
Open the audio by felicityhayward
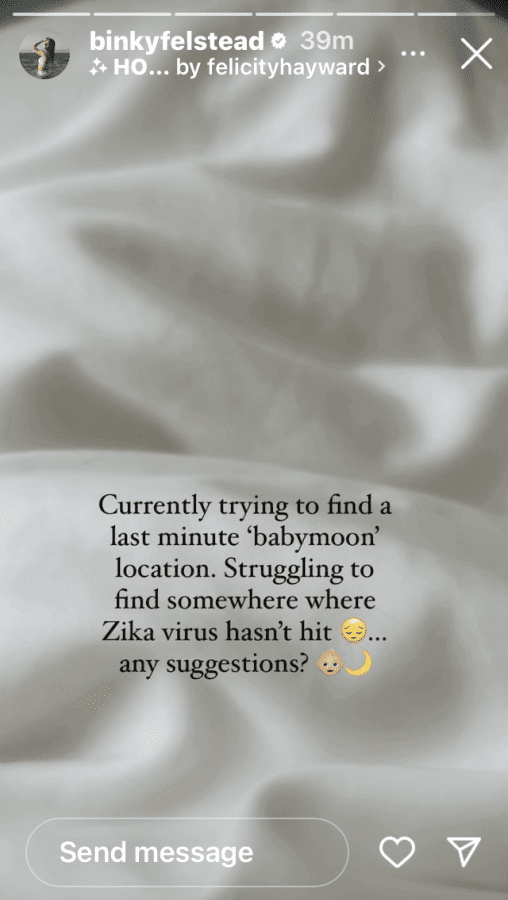tap(237, 68)
